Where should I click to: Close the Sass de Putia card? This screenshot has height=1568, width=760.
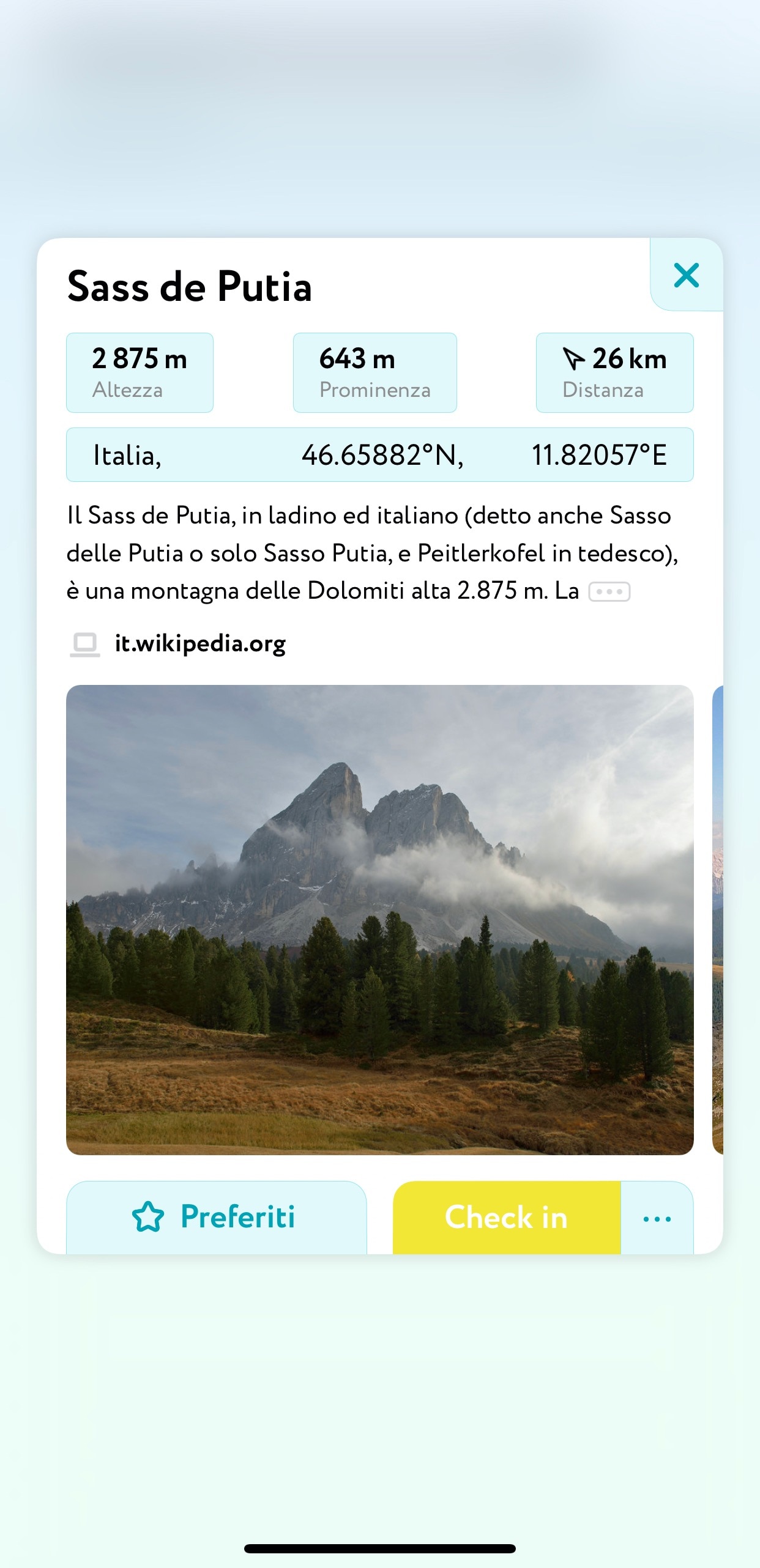[686, 275]
